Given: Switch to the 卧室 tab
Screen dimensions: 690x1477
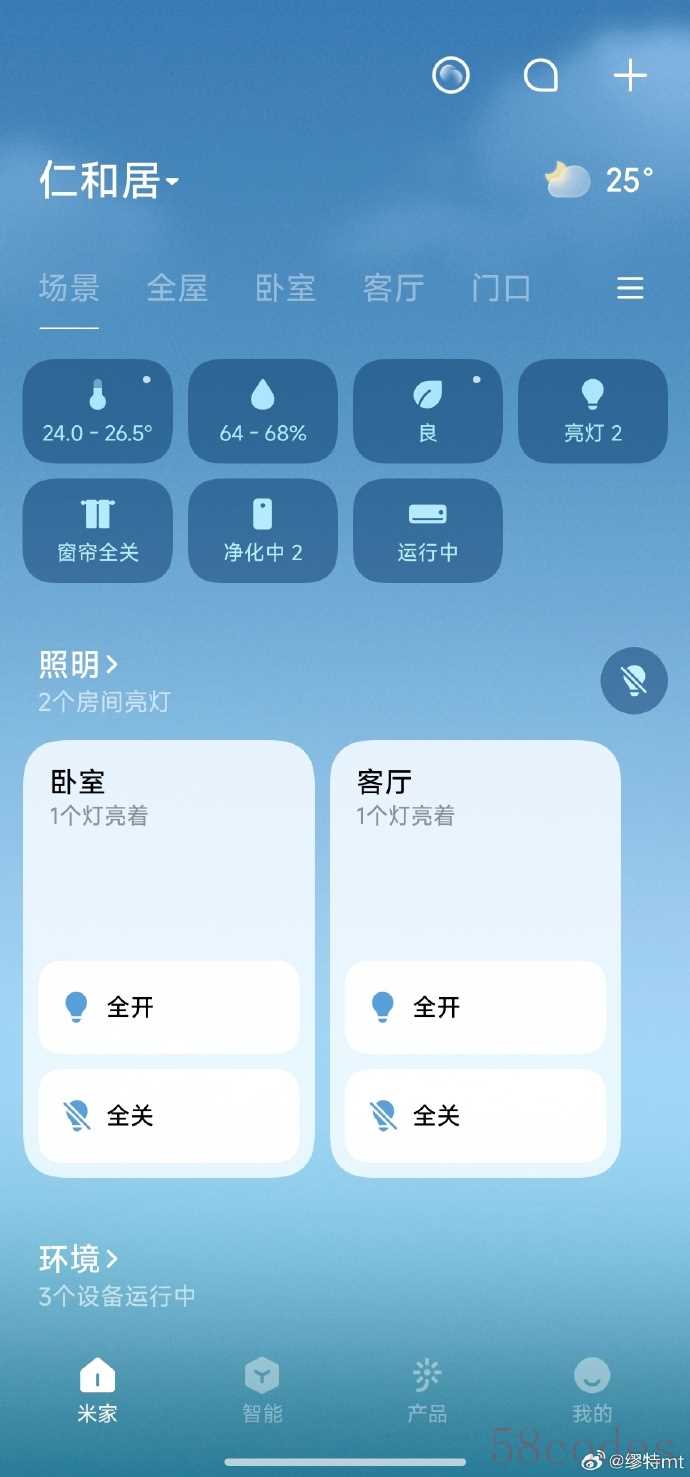Looking at the screenshot, I should click(286, 289).
